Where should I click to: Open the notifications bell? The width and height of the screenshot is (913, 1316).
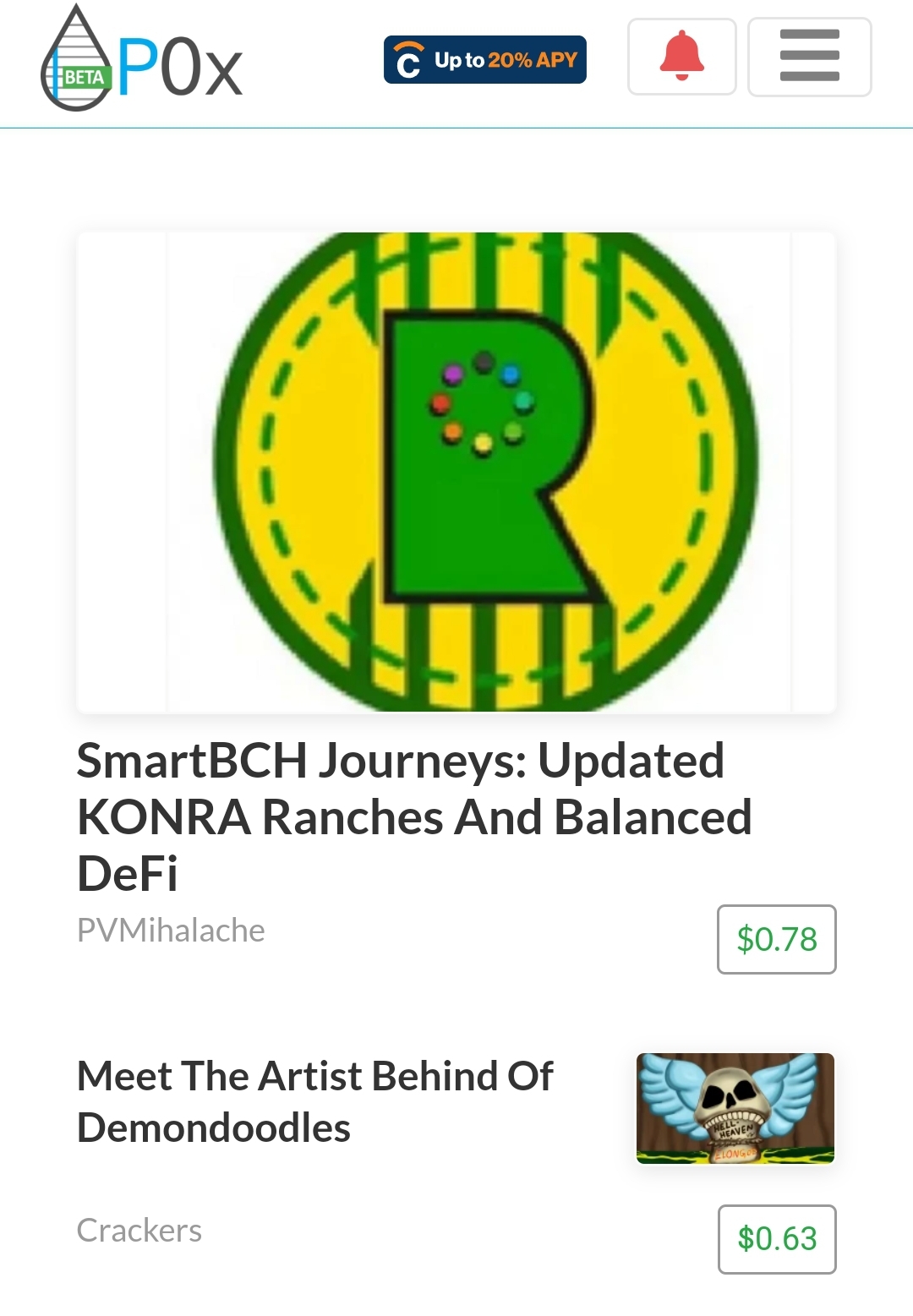tap(681, 57)
